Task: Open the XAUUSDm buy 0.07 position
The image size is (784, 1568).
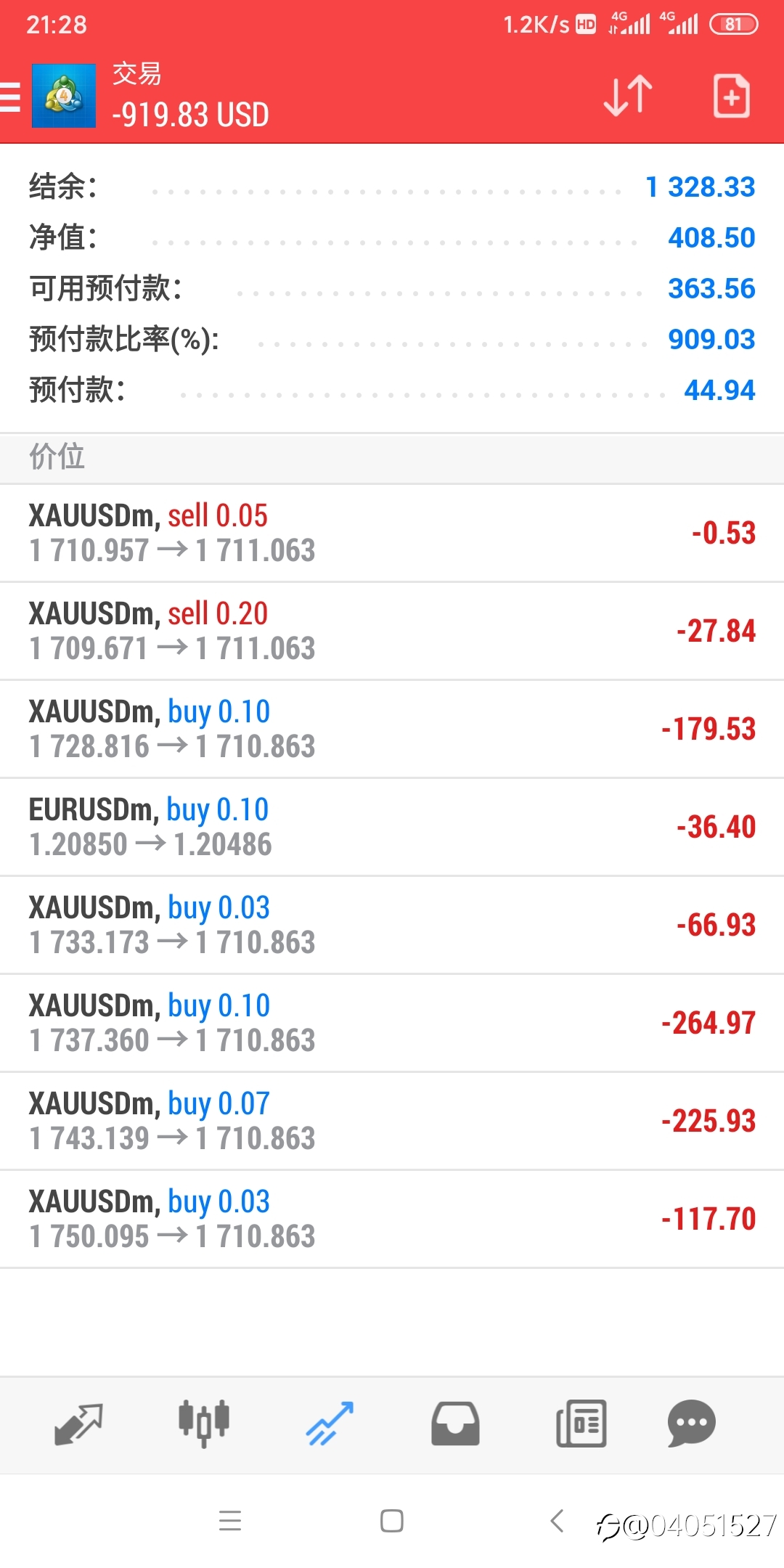Action: [392, 1121]
